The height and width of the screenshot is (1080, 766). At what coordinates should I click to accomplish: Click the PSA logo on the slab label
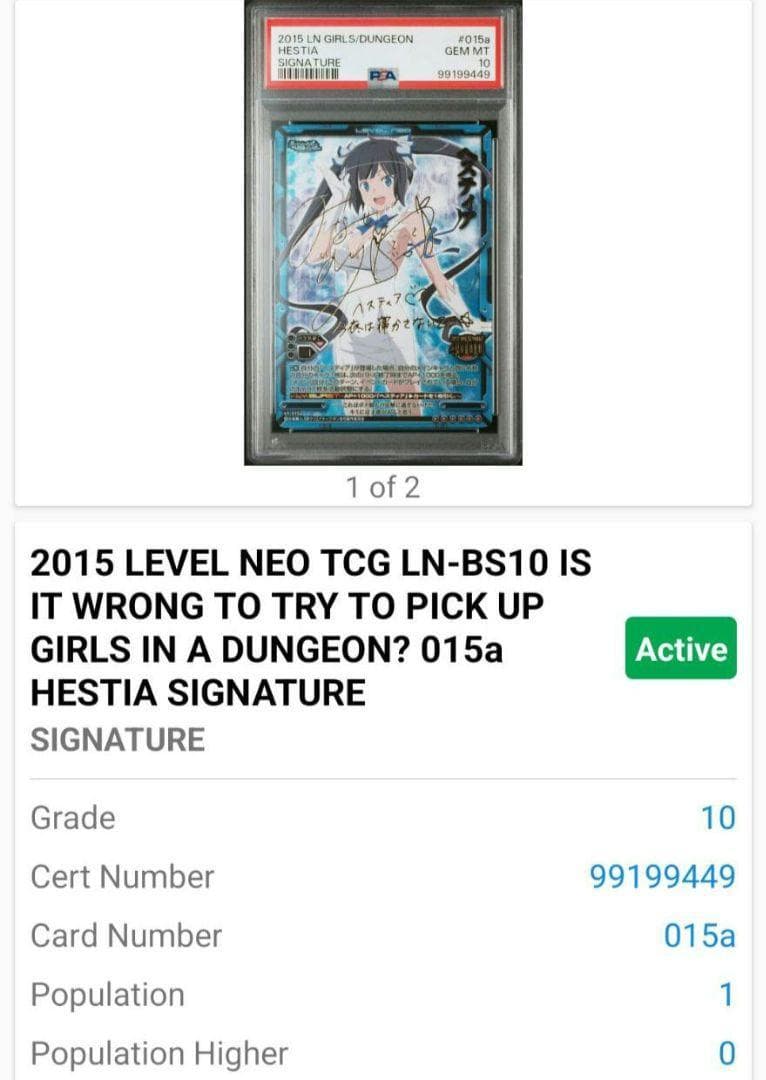click(x=381, y=72)
